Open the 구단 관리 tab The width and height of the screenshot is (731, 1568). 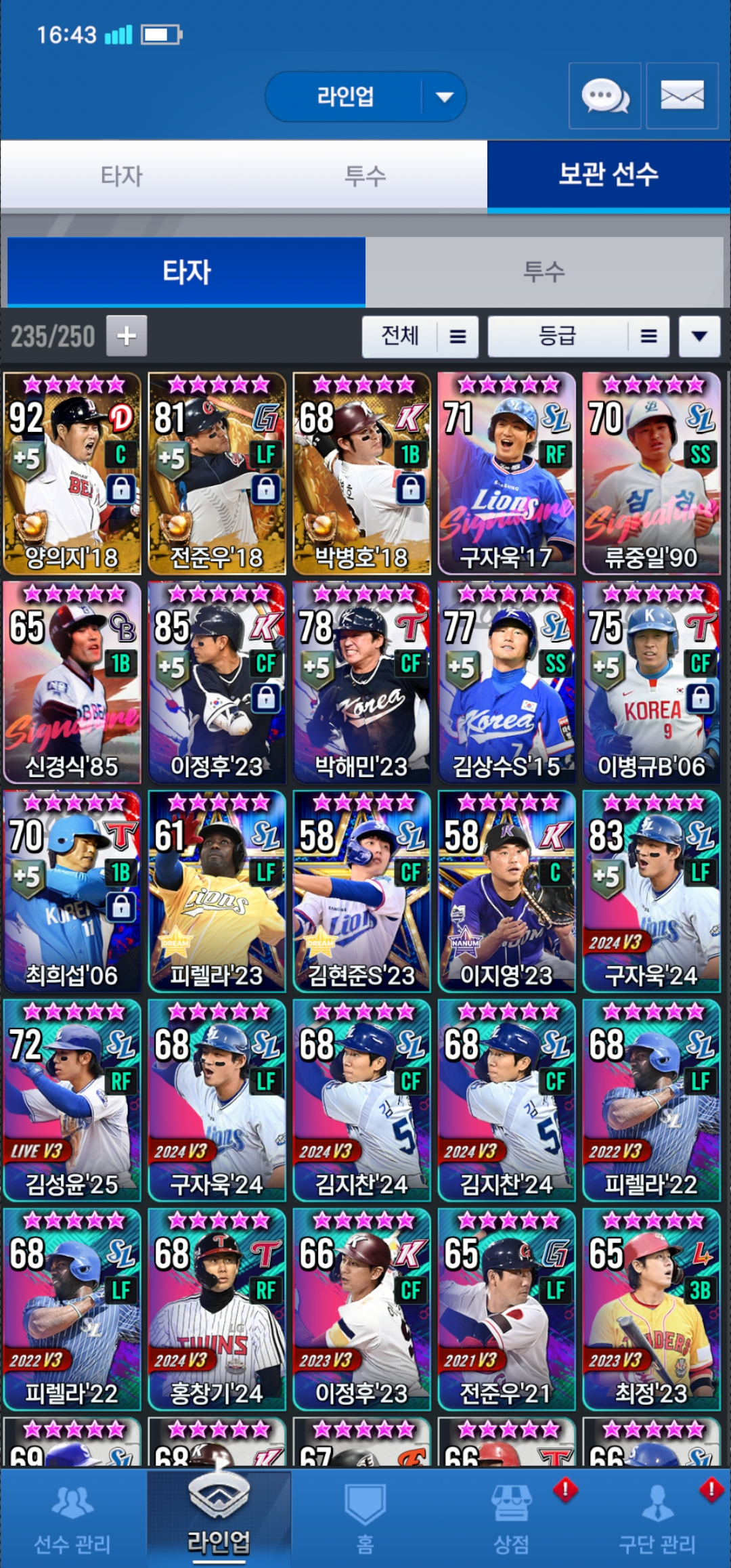pos(657,1518)
